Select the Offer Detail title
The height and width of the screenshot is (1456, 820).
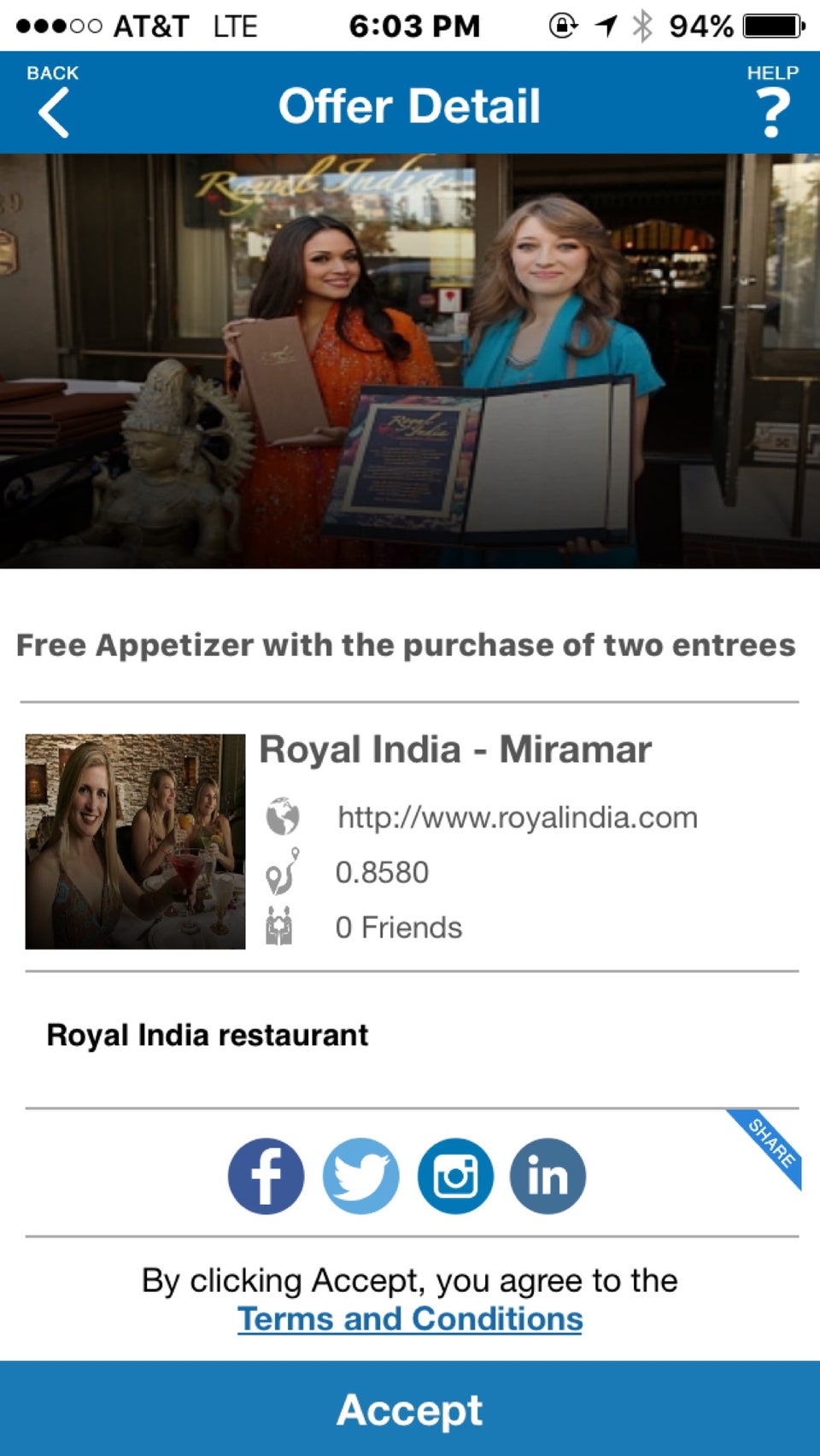pyautogui.click(x=410, y=105)
